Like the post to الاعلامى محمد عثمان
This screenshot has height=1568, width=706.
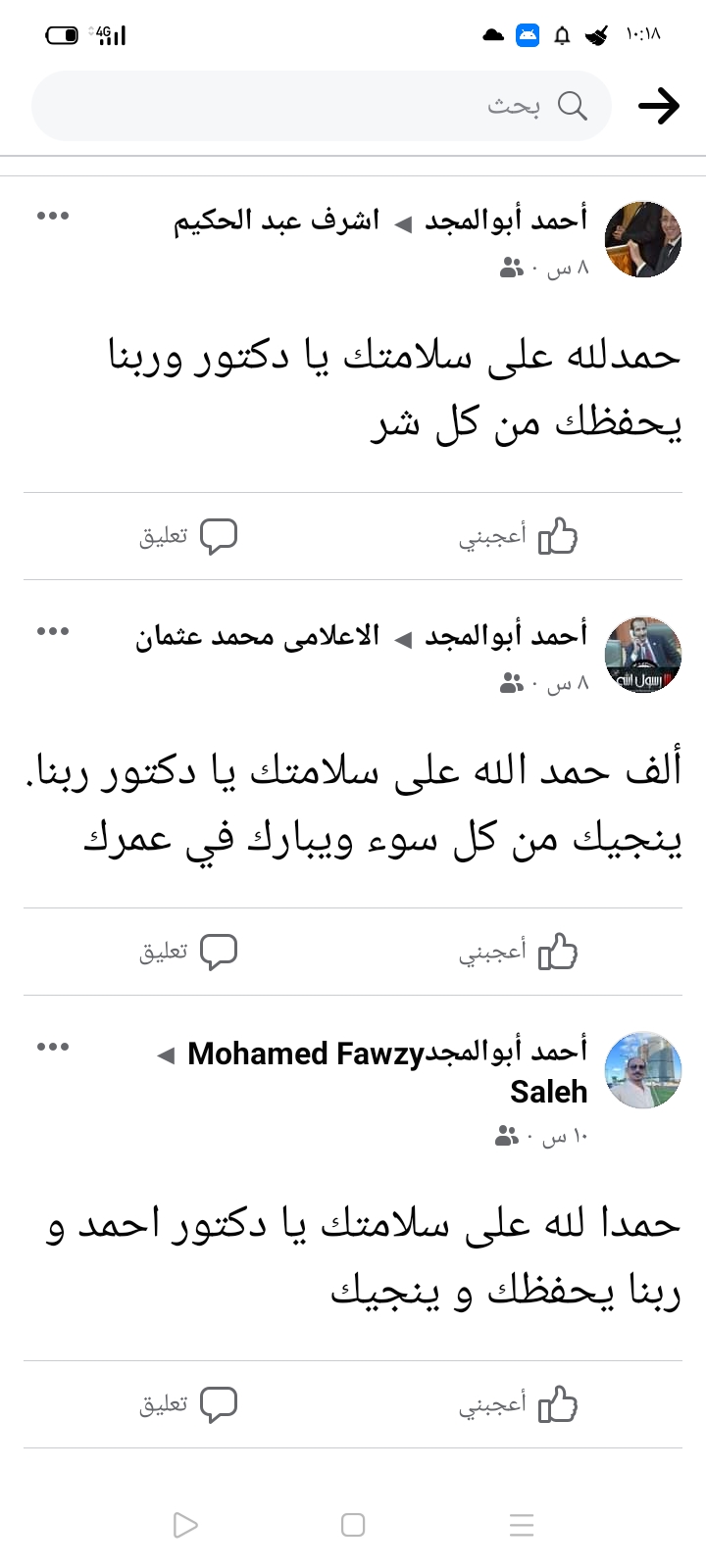(518, 952)
